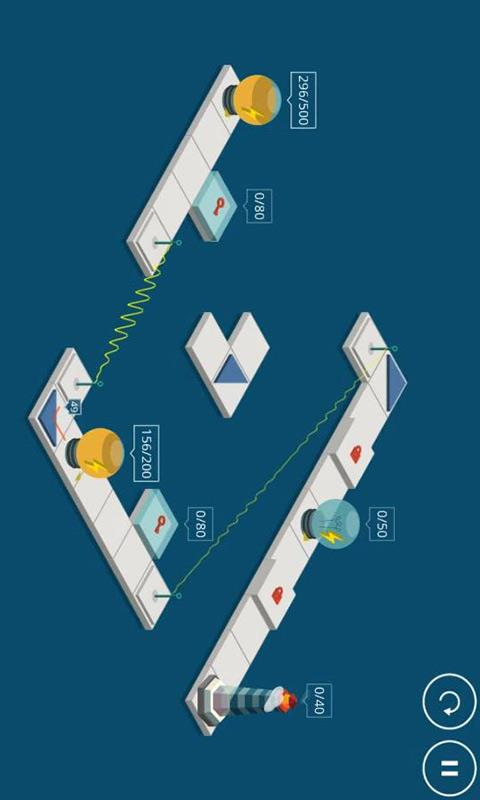Select the lighthouse tower labeled 0/40

(247, 702)
